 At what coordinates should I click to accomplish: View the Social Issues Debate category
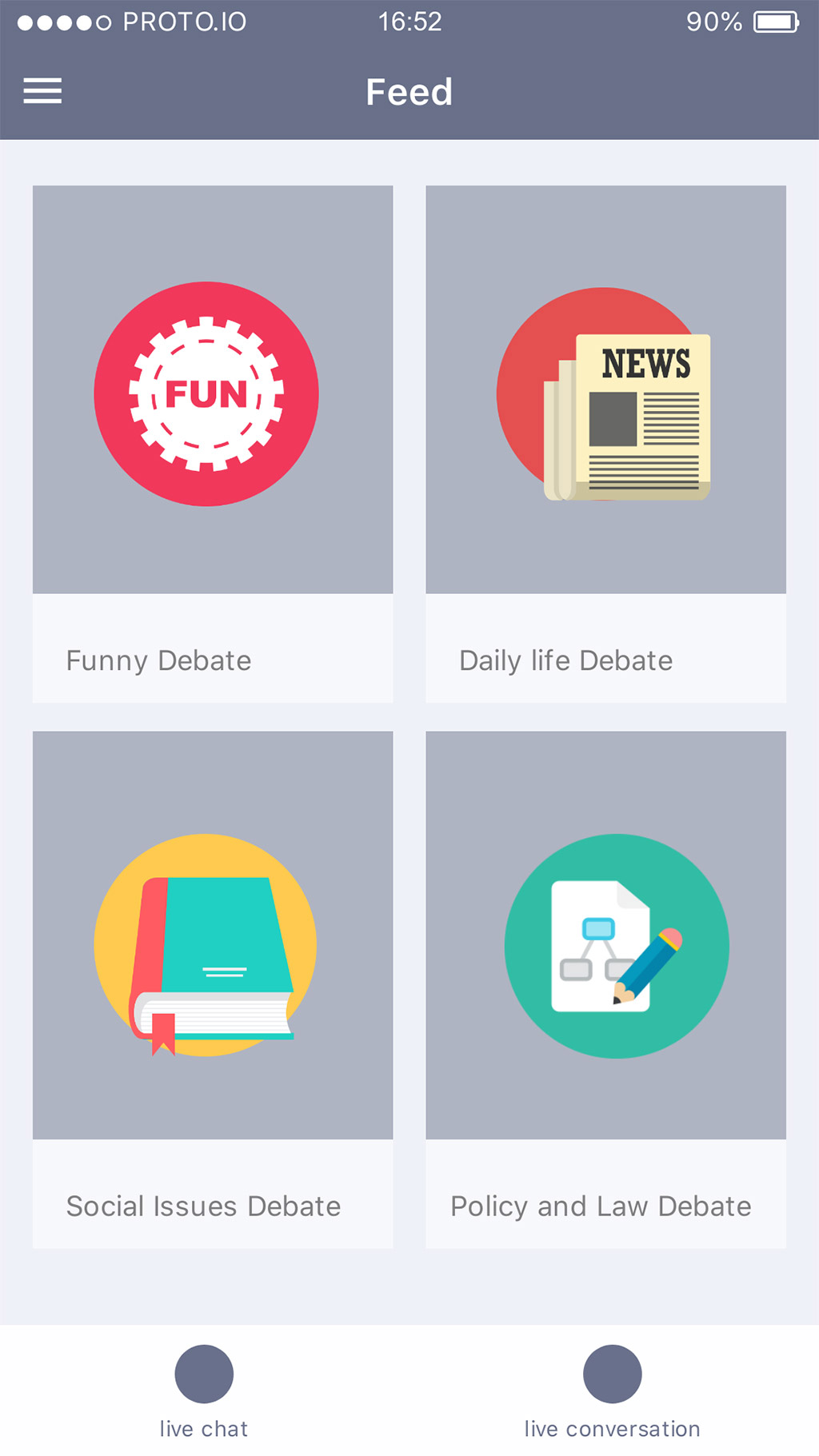212,989
